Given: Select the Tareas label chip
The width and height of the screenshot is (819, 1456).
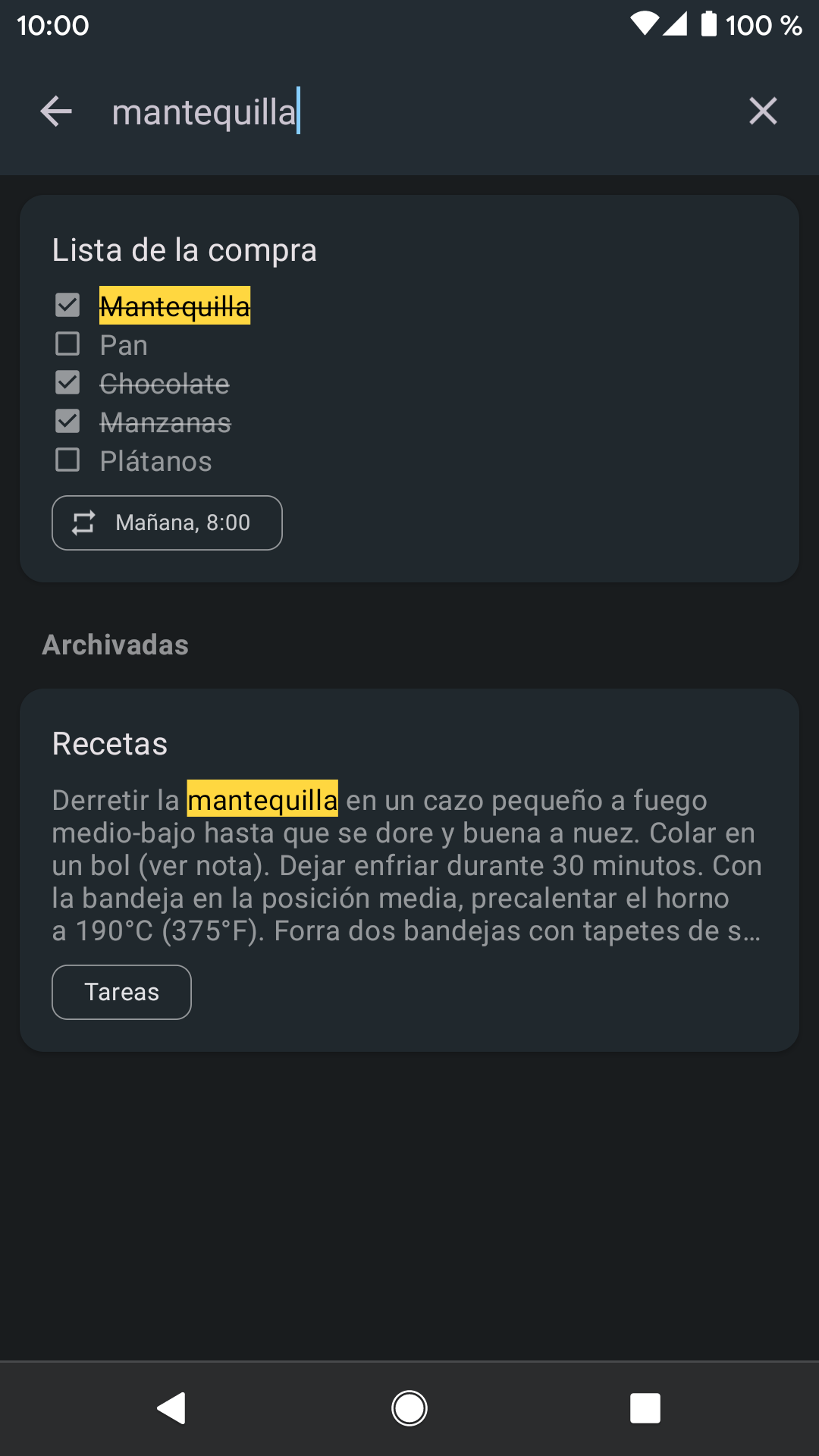Looking at the screenshot, I should 121,992.
